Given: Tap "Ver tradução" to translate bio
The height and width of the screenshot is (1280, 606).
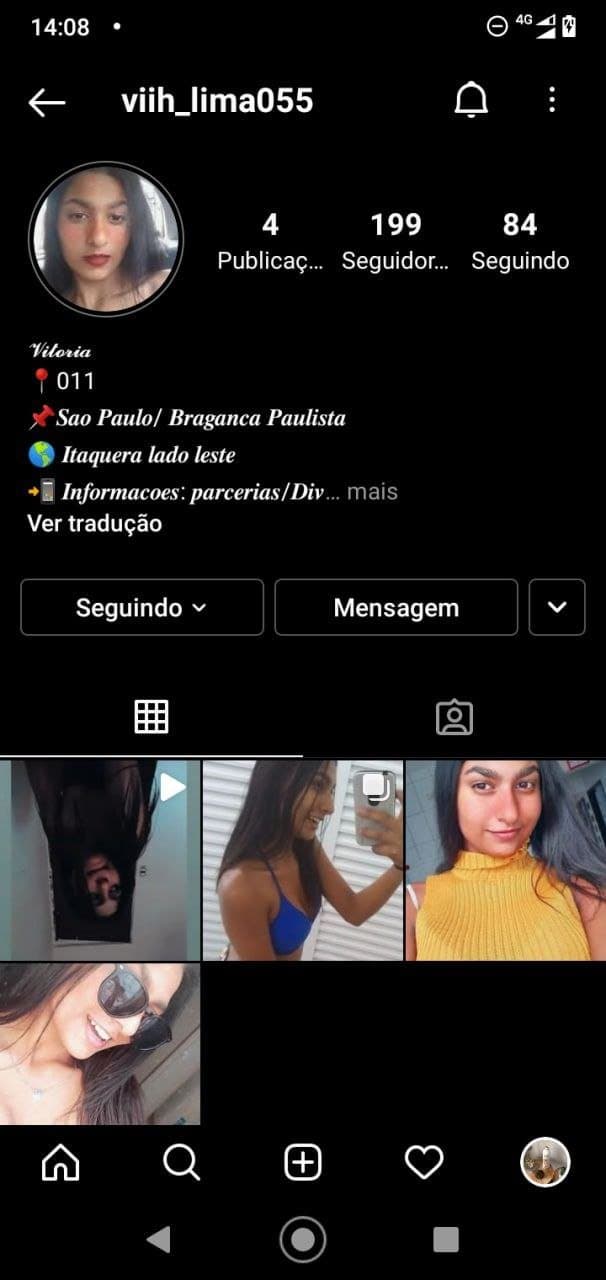Looking at the screenshot, I should 94,523.
